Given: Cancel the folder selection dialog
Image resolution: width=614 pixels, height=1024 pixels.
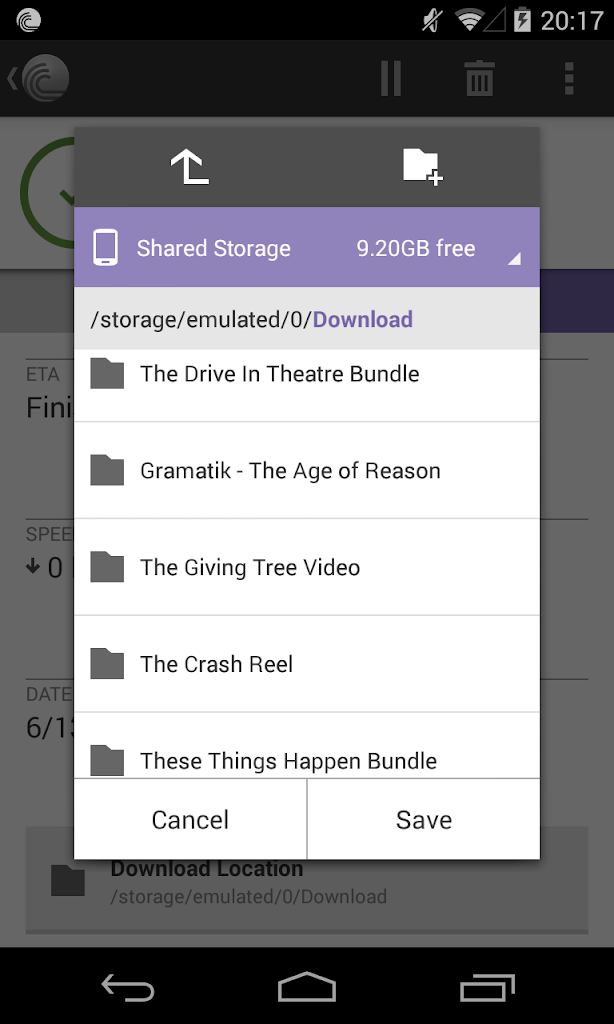Looking at the screenshot, I should click(190, 820).
